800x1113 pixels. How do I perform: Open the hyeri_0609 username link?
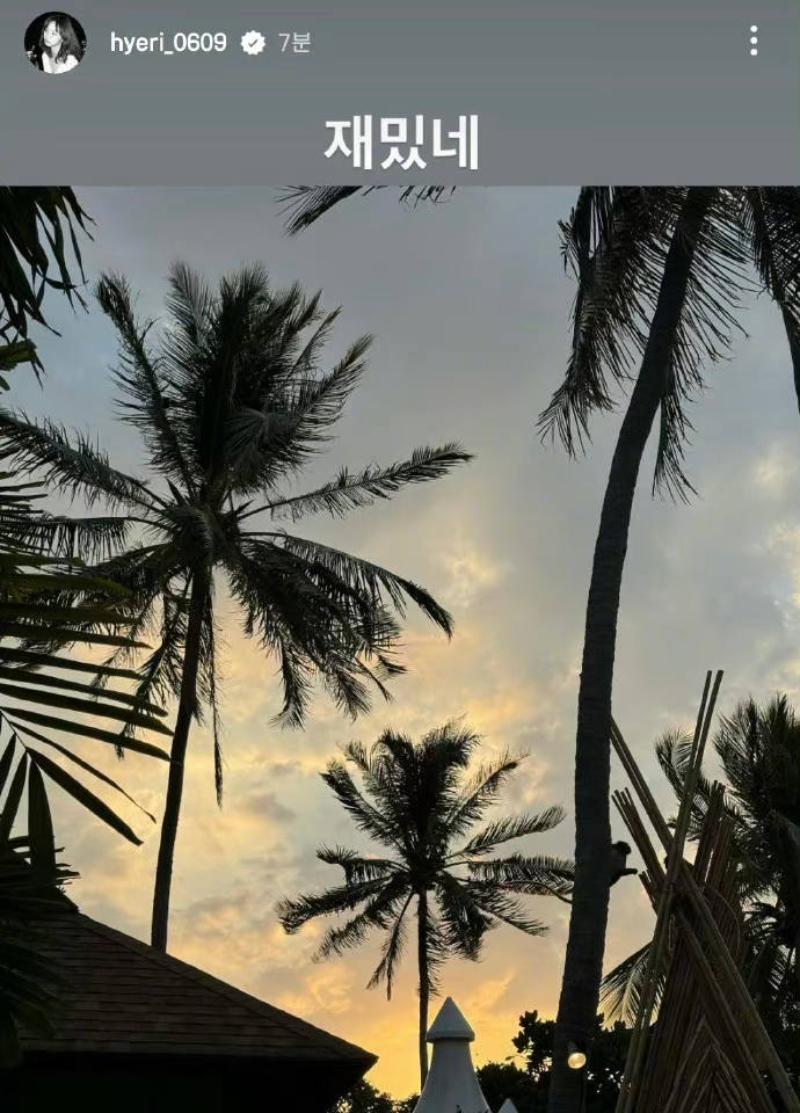[x=168, y=43]
